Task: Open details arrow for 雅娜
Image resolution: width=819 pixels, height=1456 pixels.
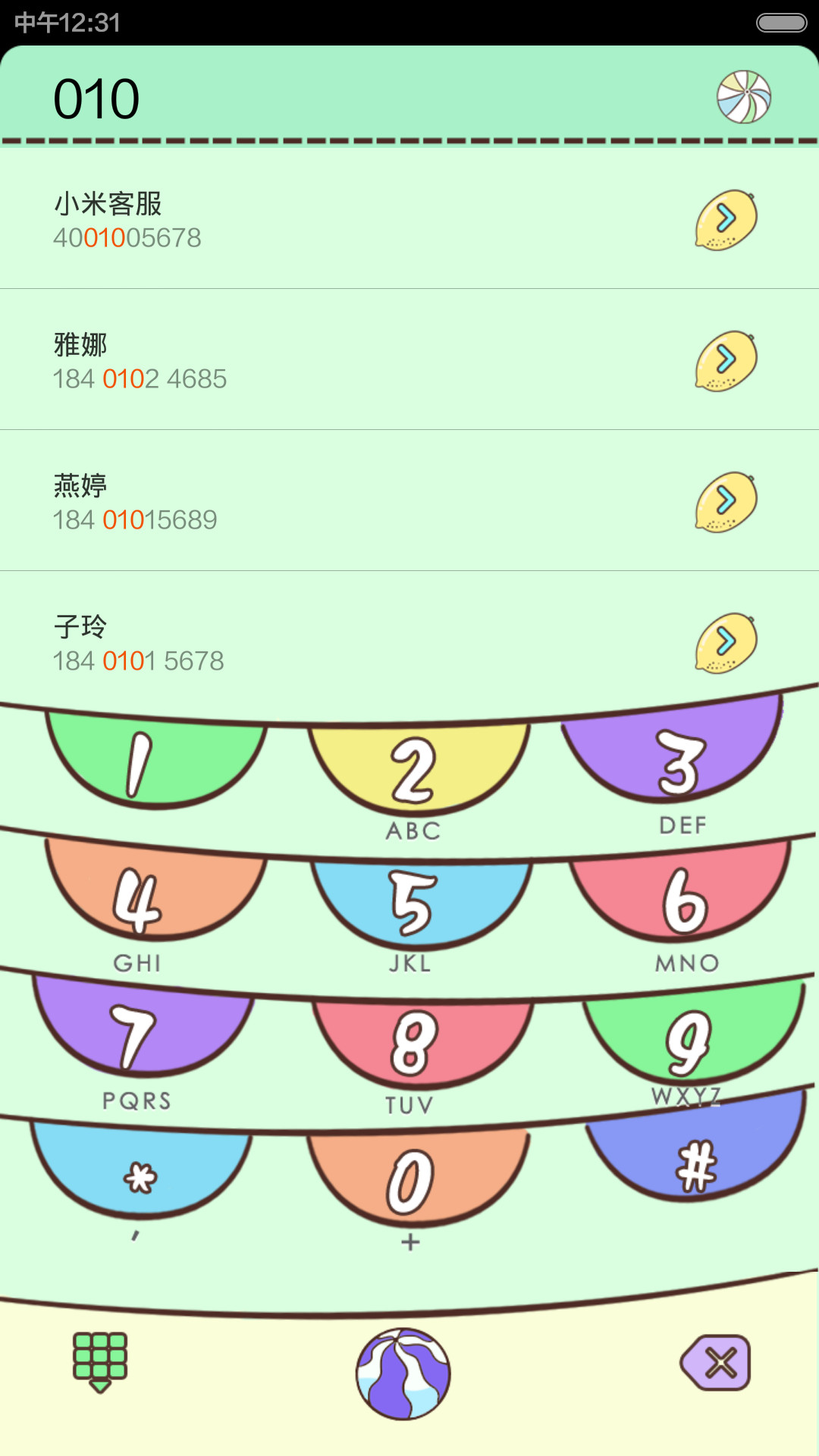Action: pos(726,361)
